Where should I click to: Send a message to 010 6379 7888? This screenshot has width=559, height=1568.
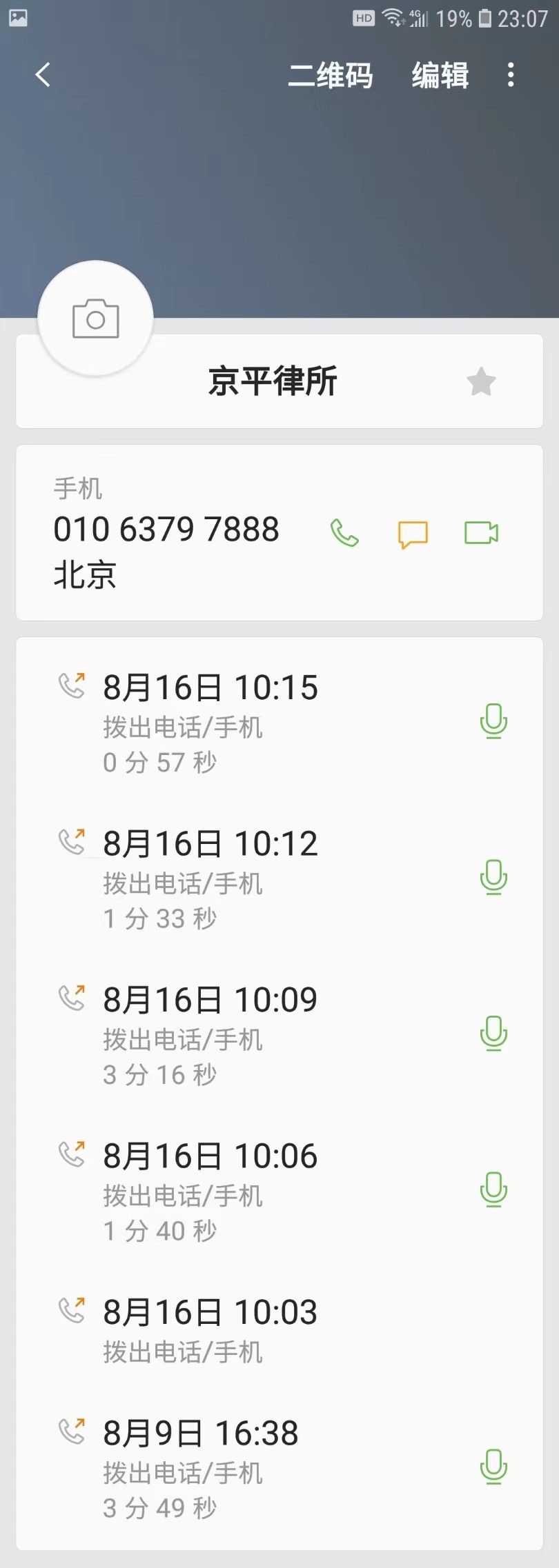(413, 534)
